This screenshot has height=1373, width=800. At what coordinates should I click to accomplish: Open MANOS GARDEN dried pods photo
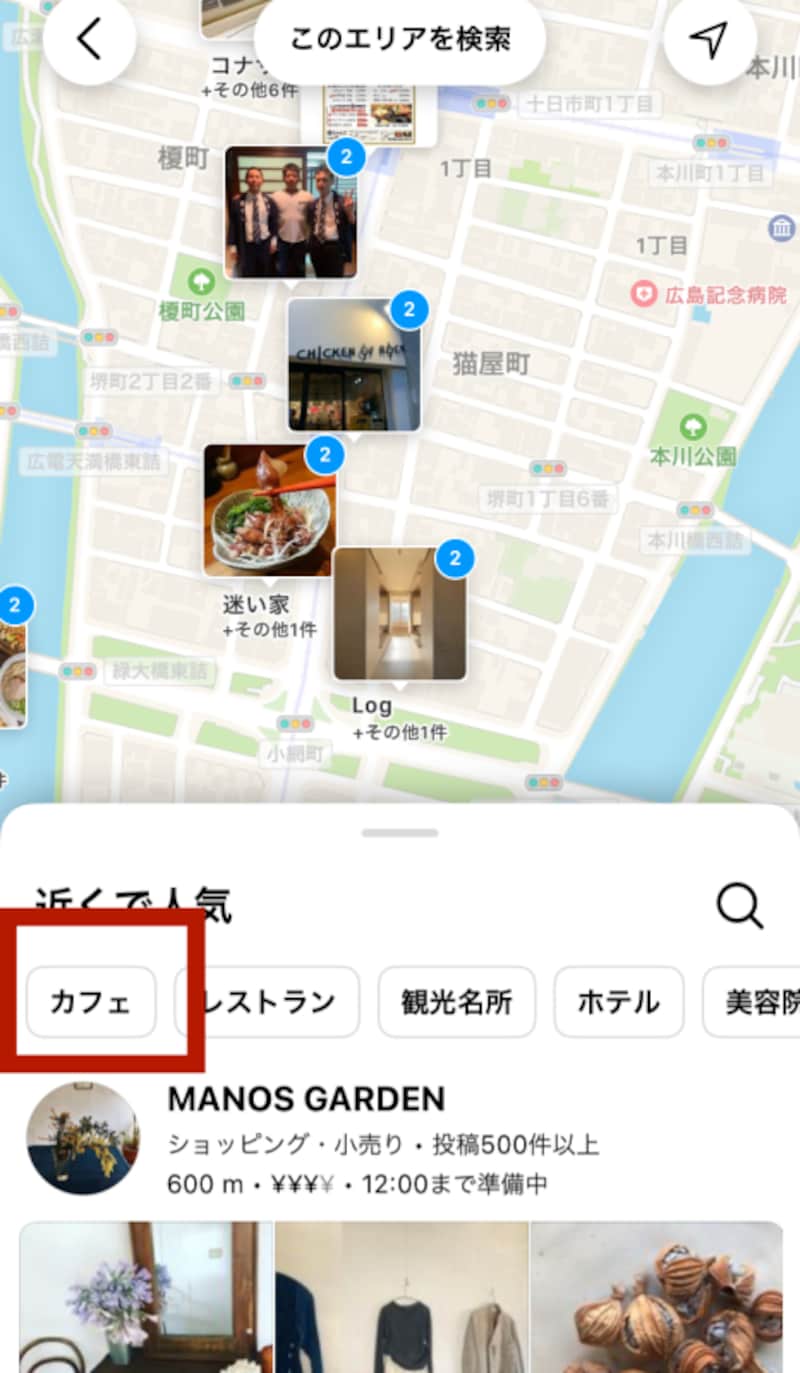(x=657, y=1296)
